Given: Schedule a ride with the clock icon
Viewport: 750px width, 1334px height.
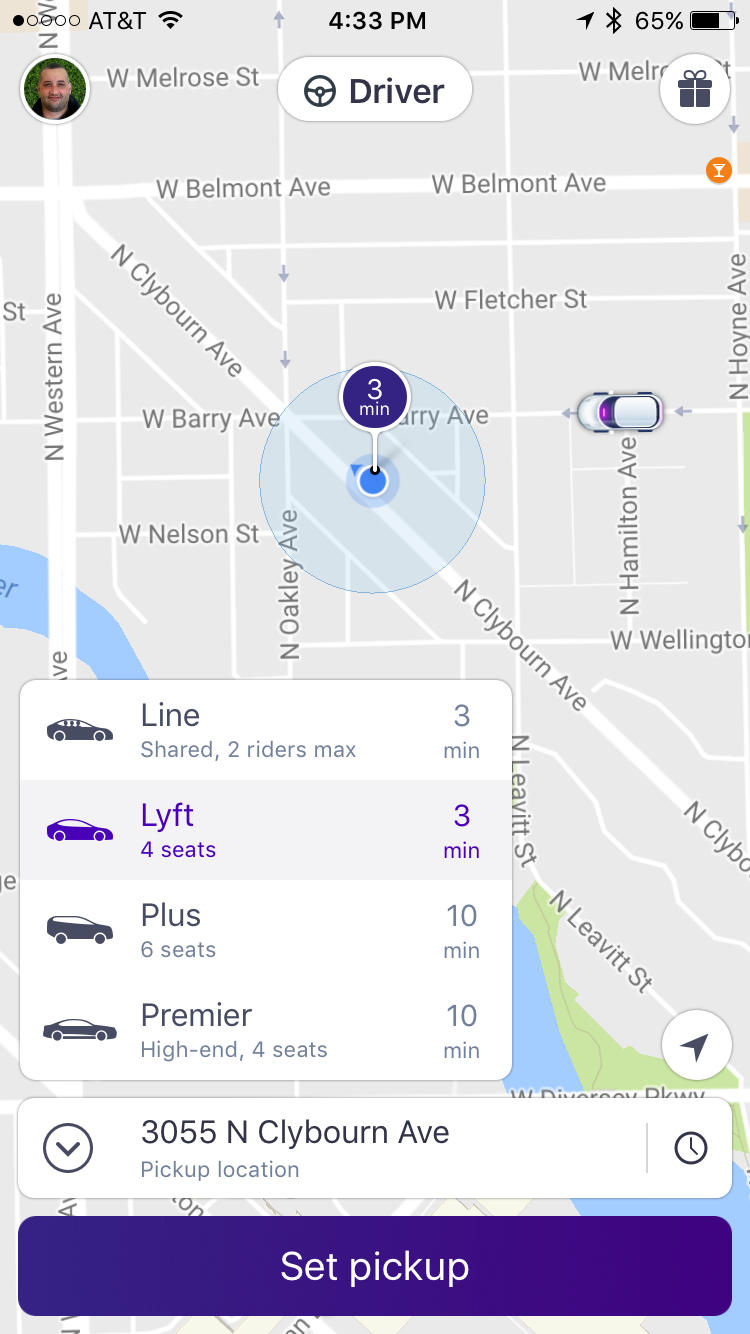Looking at the screenshot, I should 690,1148.
